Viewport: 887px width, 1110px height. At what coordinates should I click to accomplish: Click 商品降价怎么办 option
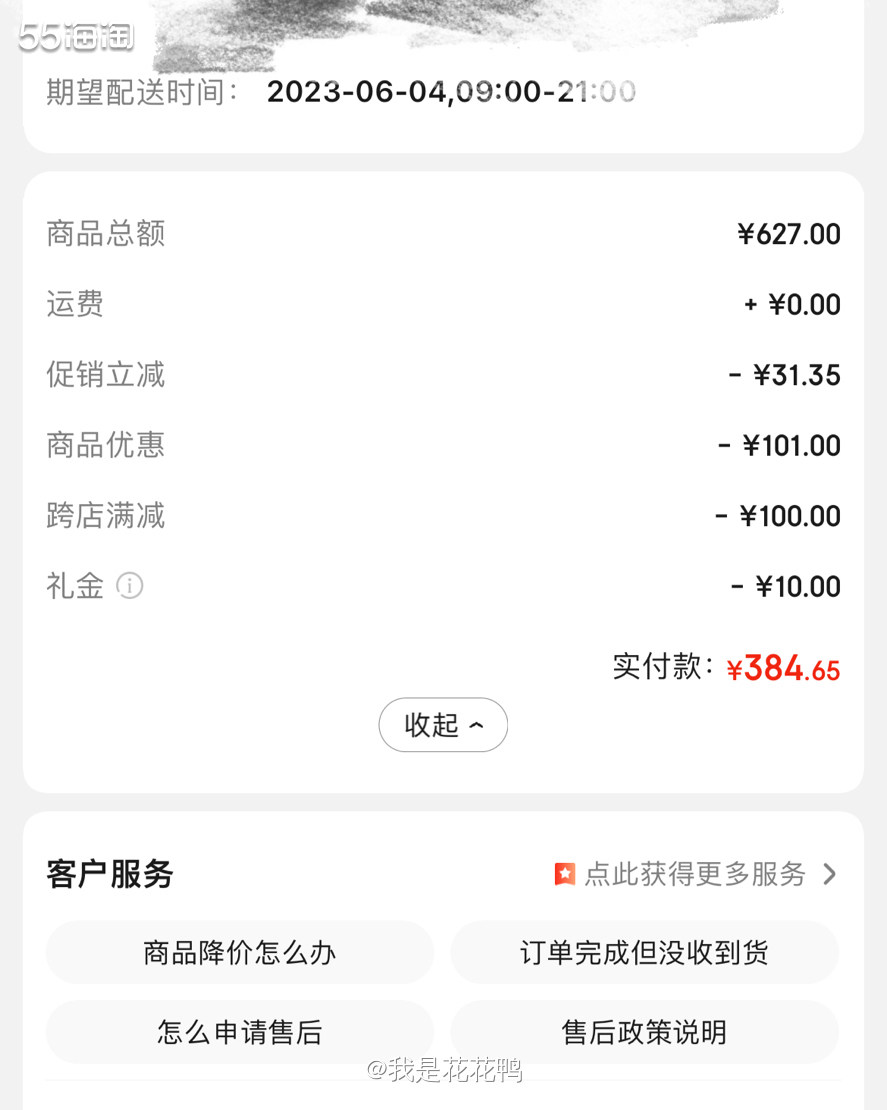[x=239, y=953]
